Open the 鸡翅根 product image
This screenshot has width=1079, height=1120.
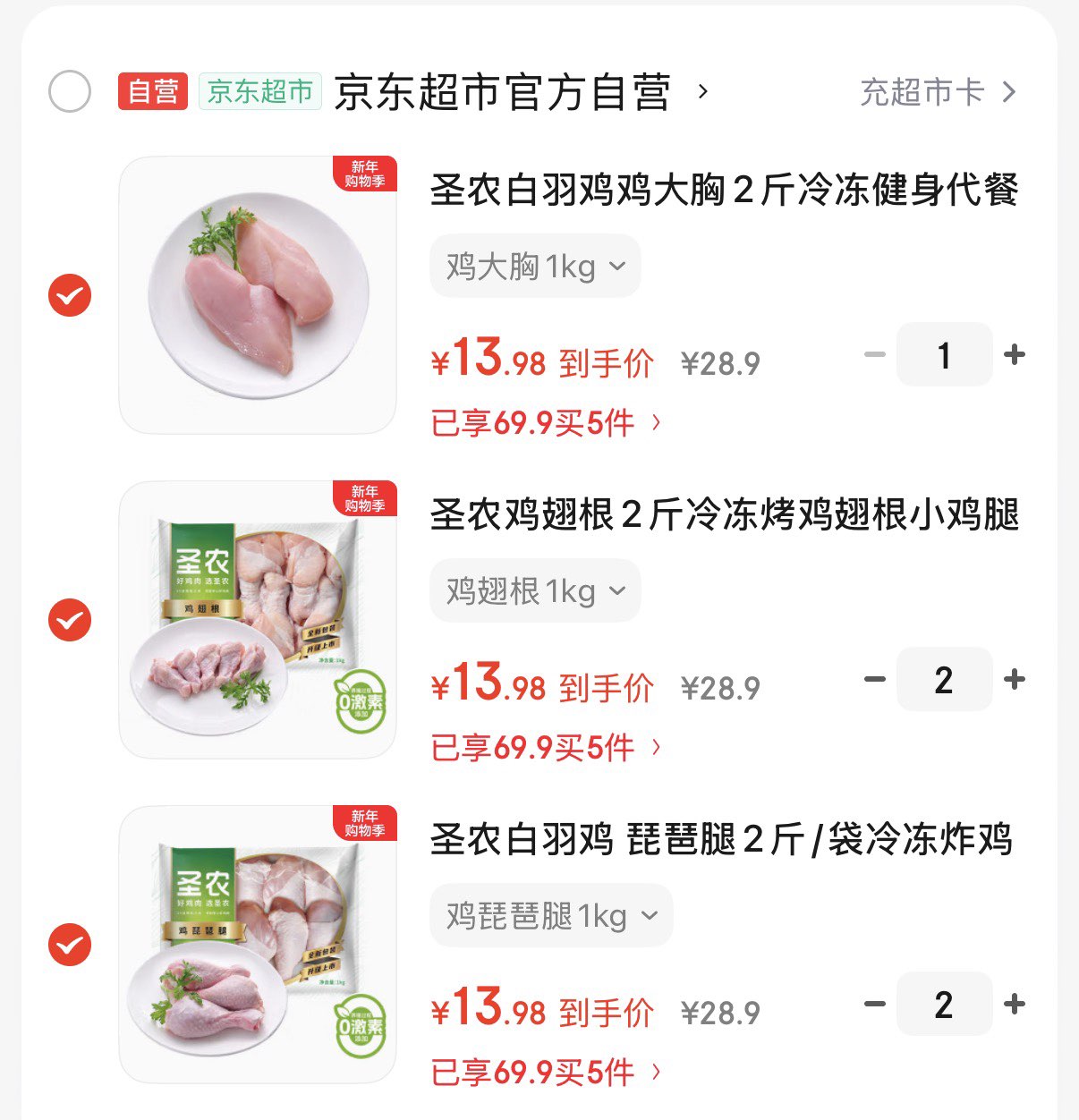click(x=258, y=620)
